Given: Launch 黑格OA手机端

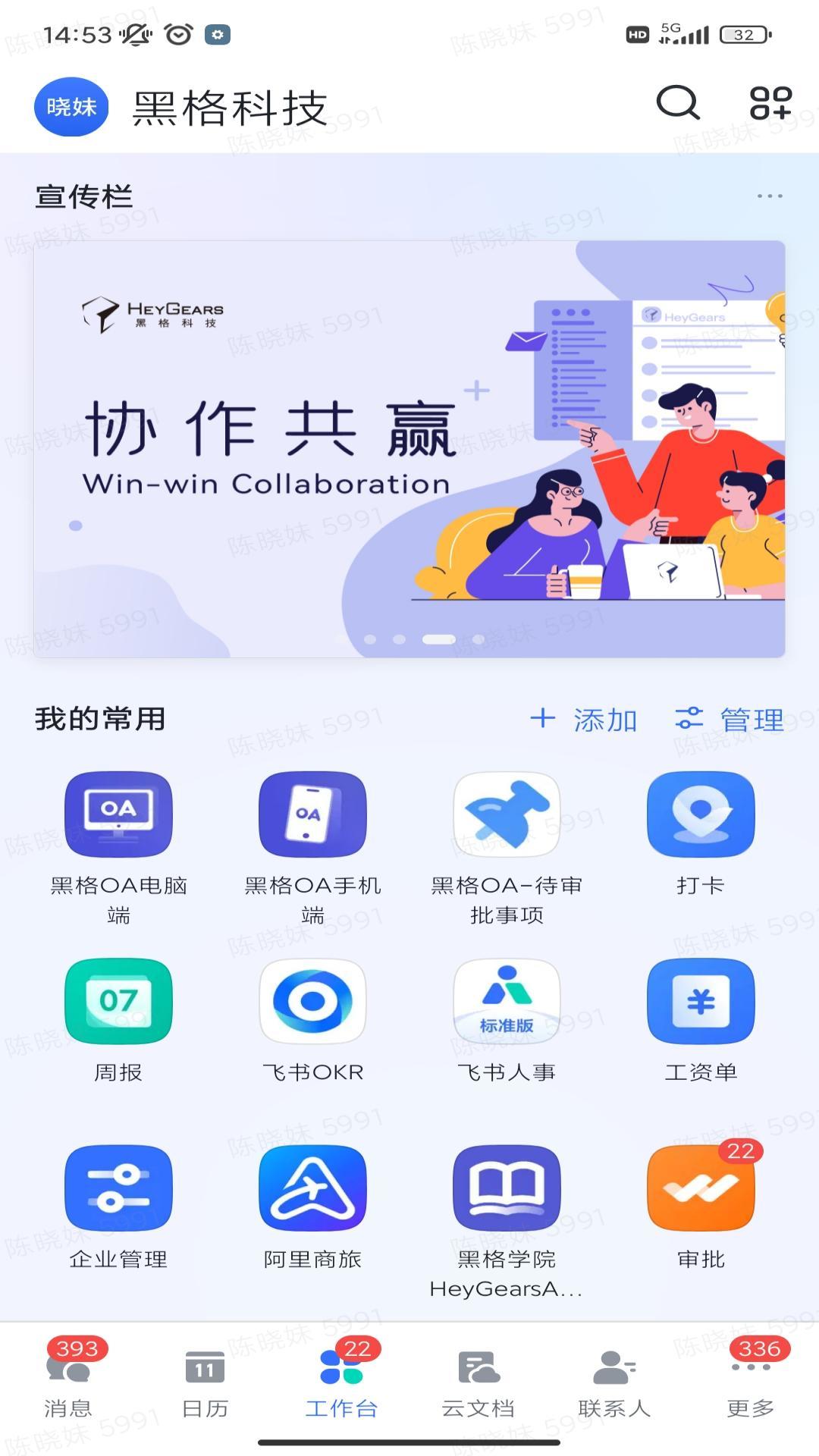Looking at the screenshot, I should coord(312,814).
